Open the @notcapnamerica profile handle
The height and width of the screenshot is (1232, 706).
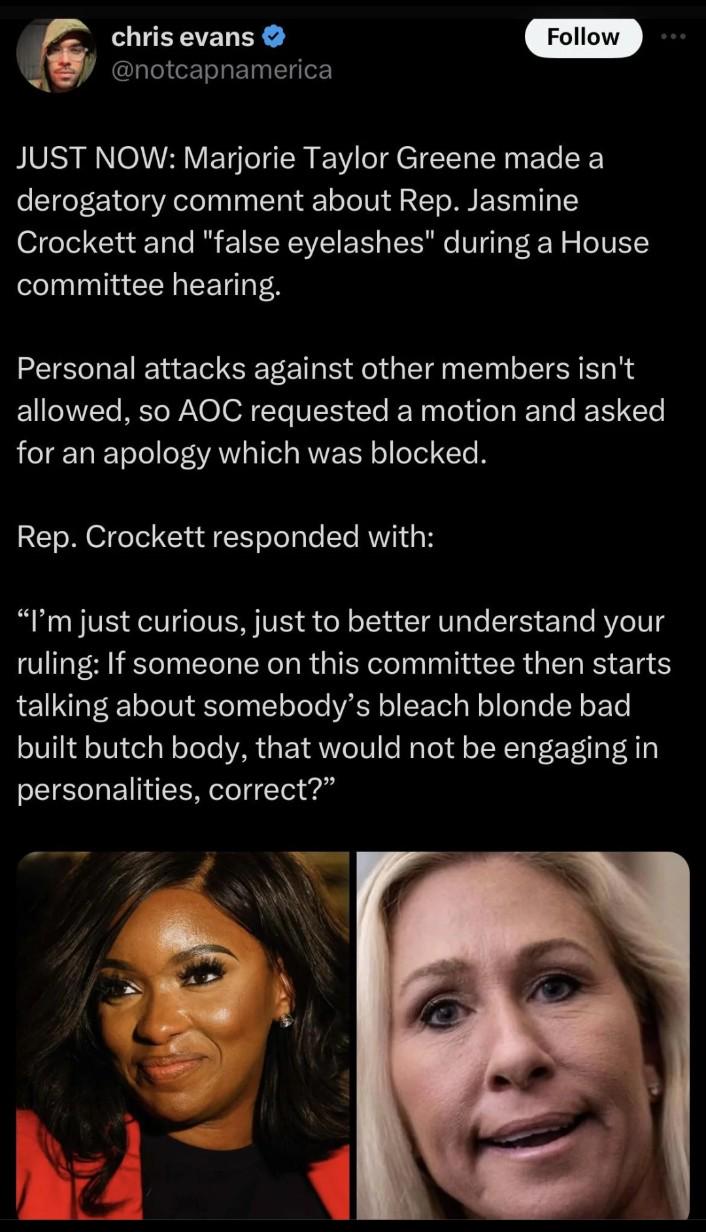221,70
